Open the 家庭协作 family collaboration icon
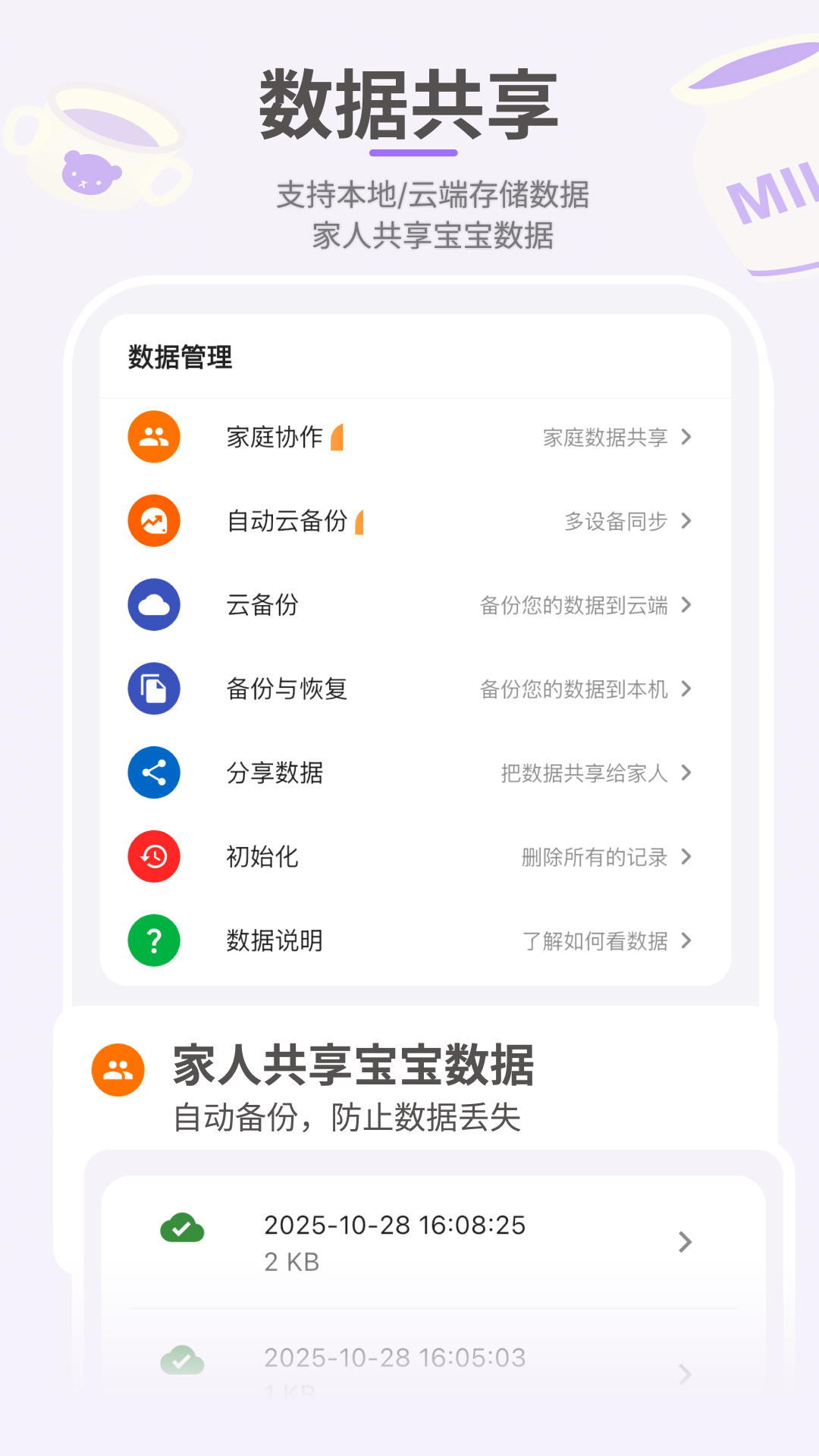The height and width of the screenshot is (1456, 819). (153, 438)
